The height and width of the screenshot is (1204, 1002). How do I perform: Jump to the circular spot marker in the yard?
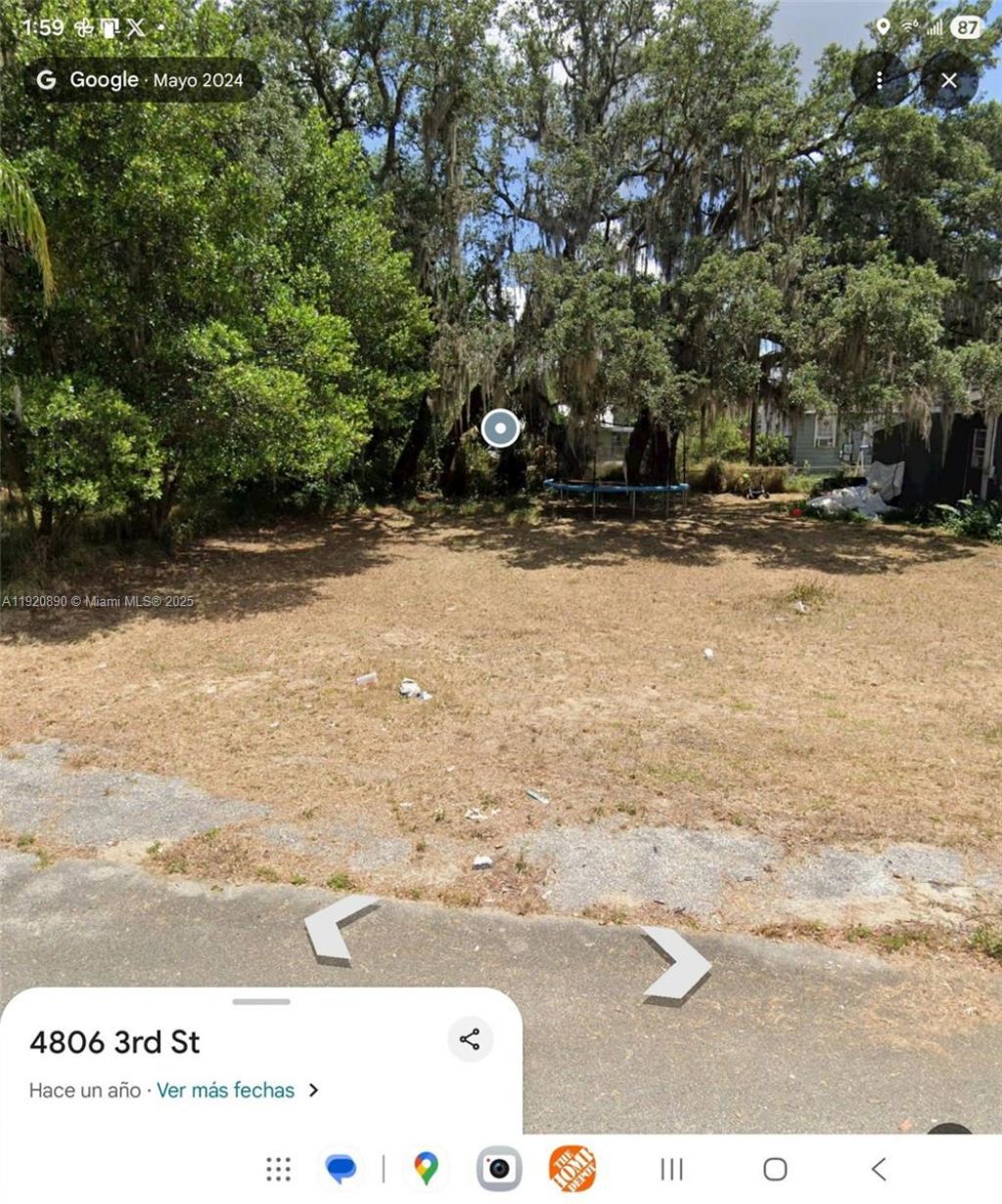(500, 428)
